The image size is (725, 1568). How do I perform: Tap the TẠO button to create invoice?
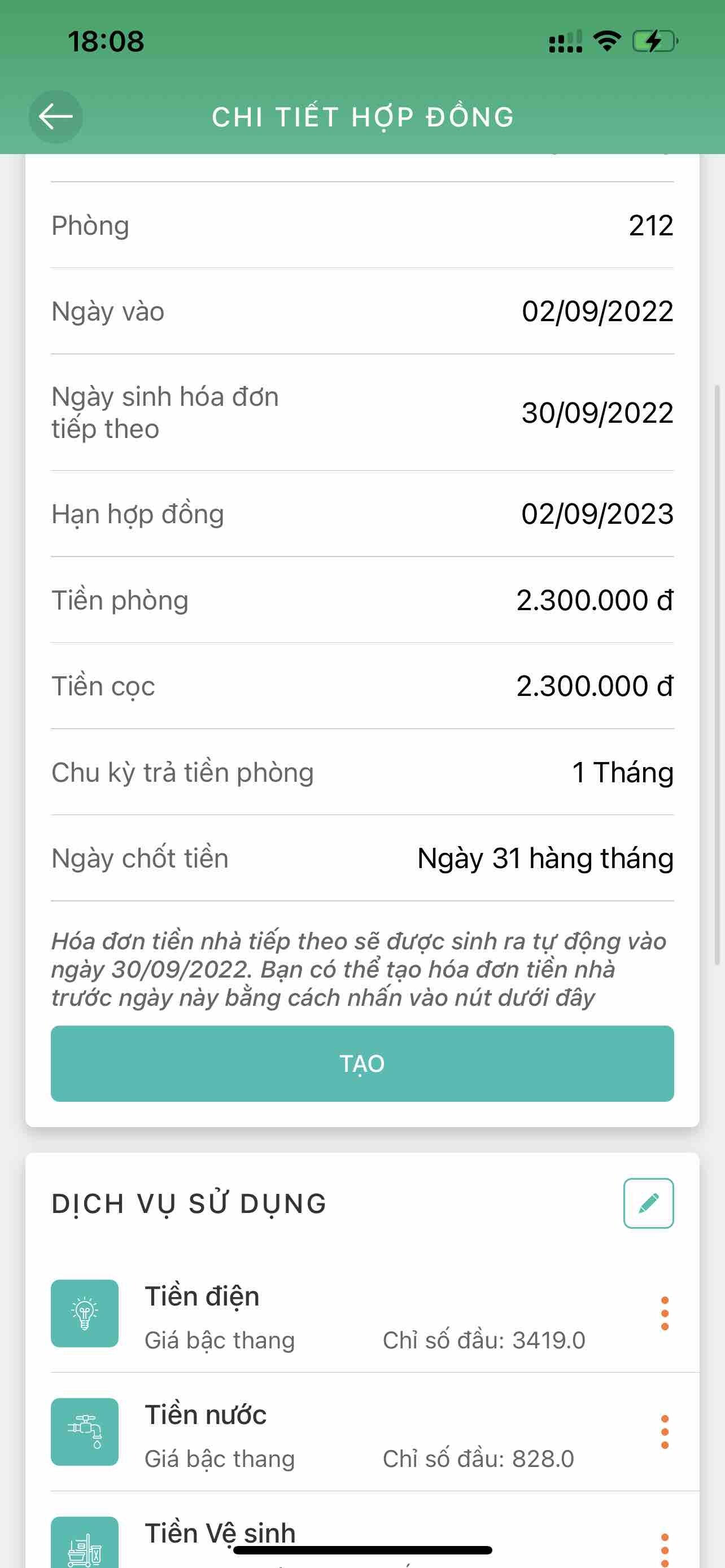(362, 1063)
